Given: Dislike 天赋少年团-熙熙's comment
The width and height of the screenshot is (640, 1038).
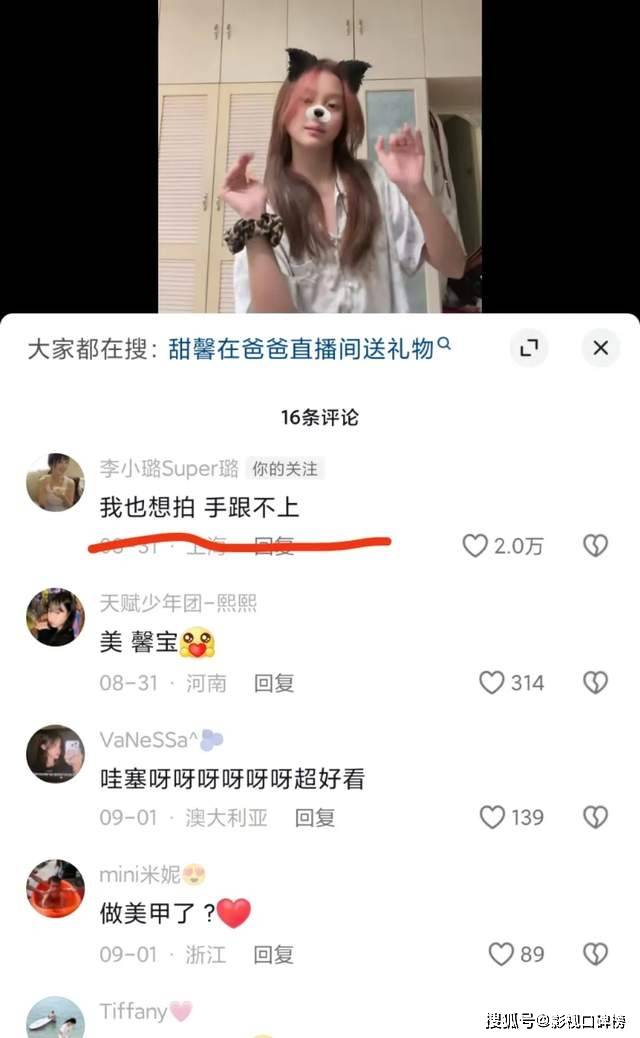Looking at the screenshot, I should [x=595, y=683].
